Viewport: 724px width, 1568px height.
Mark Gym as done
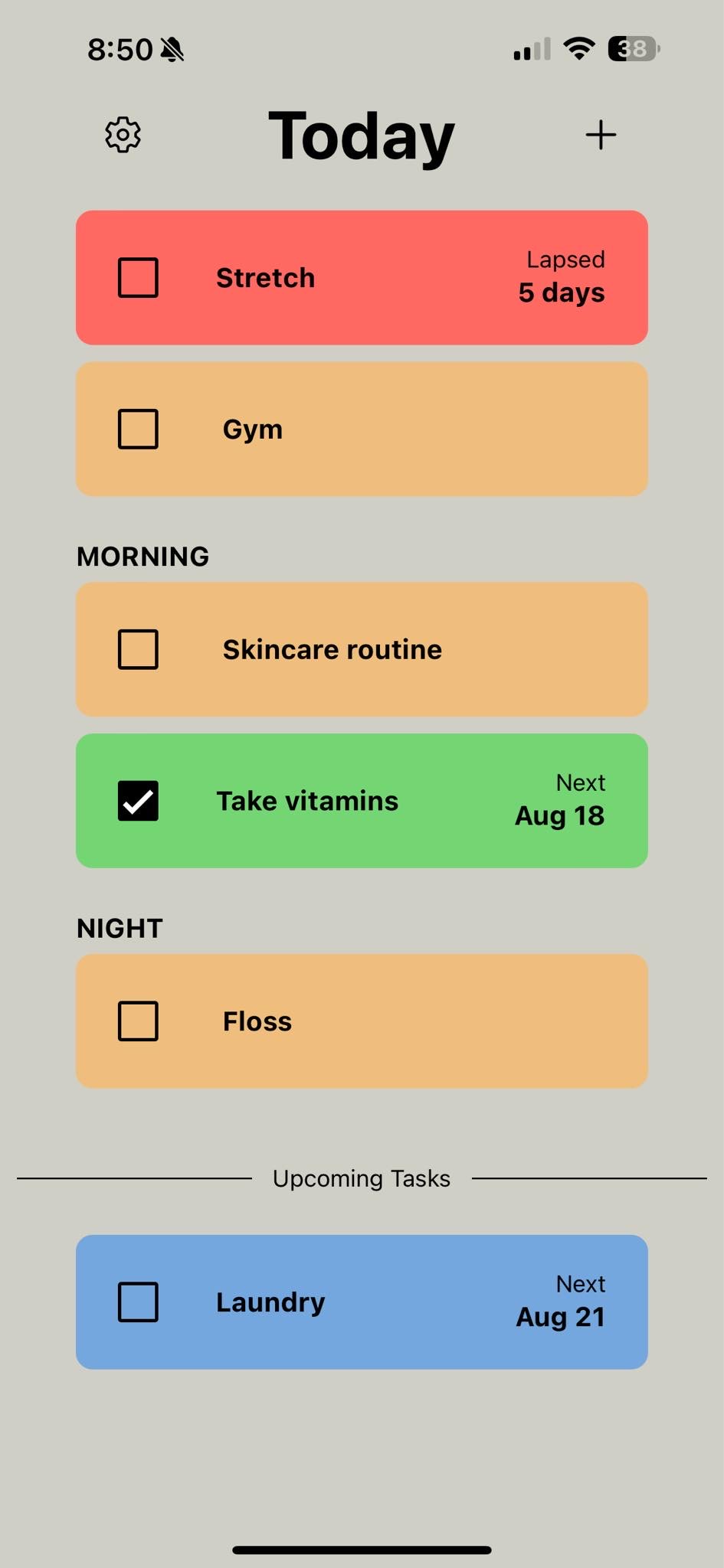(x=138, y=429)
